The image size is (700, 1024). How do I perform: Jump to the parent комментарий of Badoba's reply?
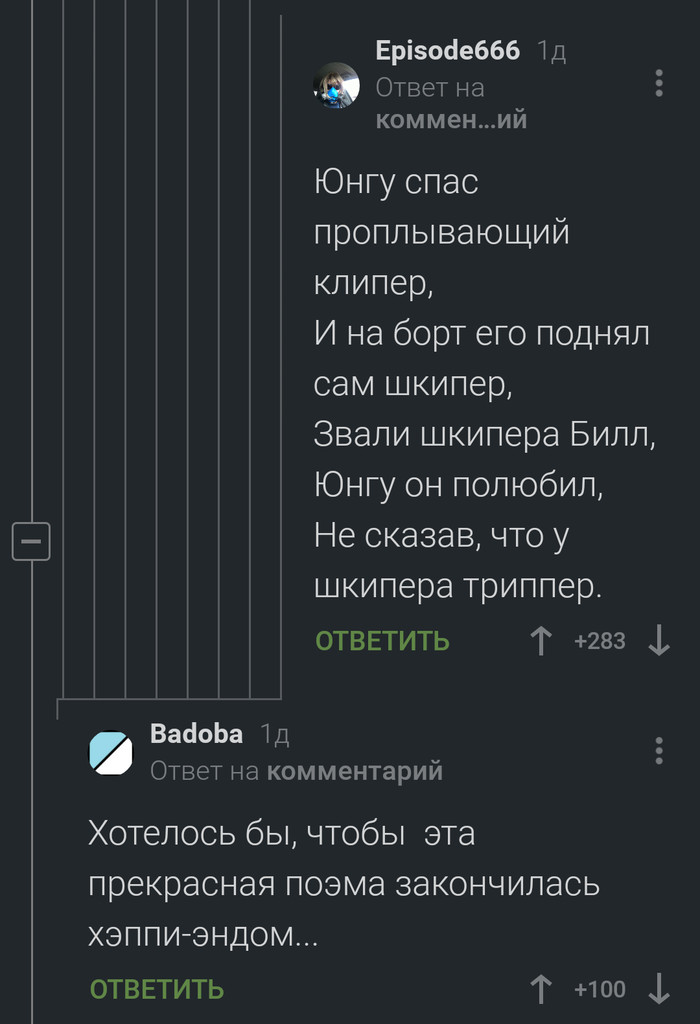355,771
